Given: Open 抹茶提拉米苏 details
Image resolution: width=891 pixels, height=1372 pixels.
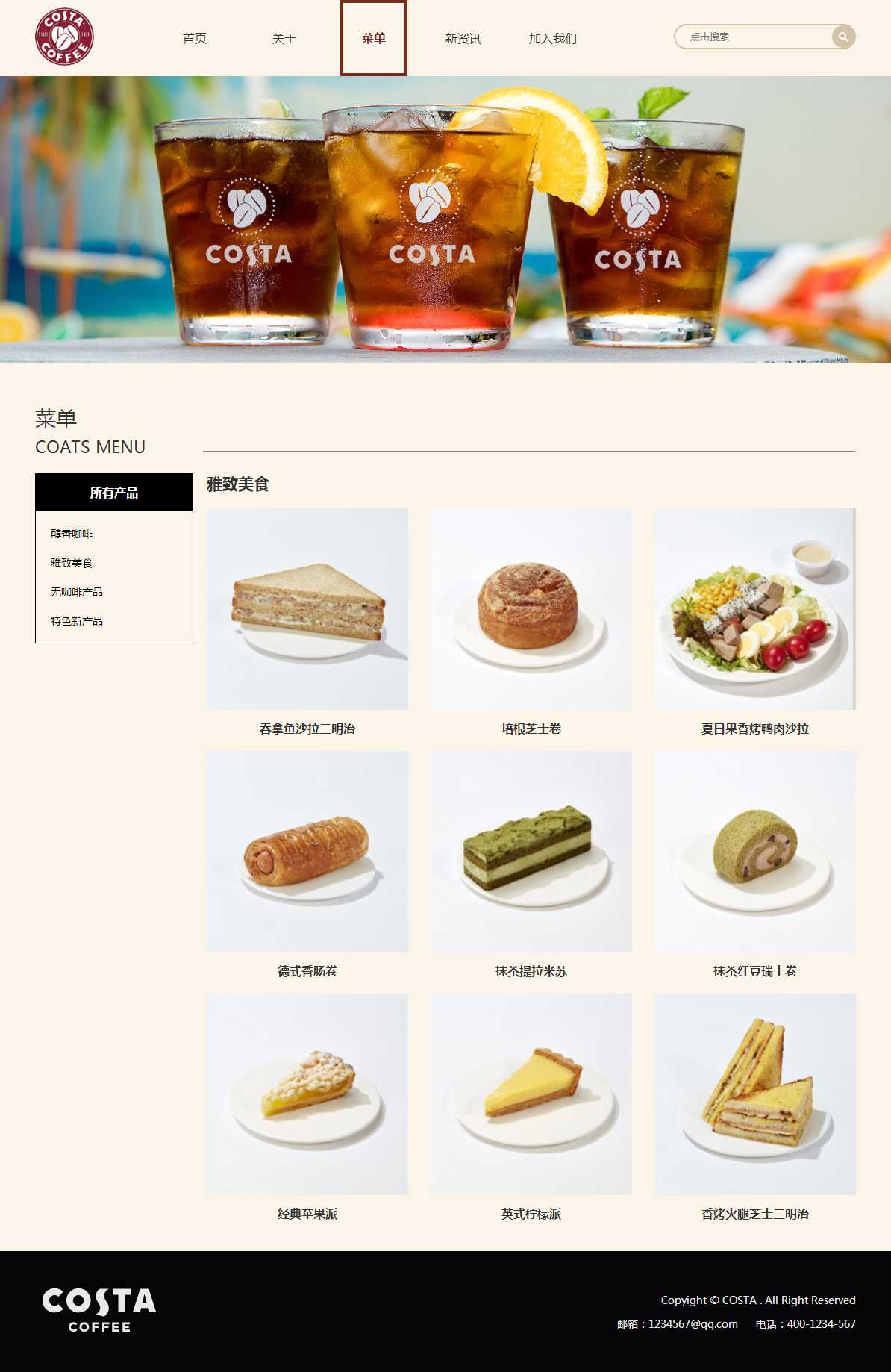Looking at the screenshot, I should pos(531,852).
